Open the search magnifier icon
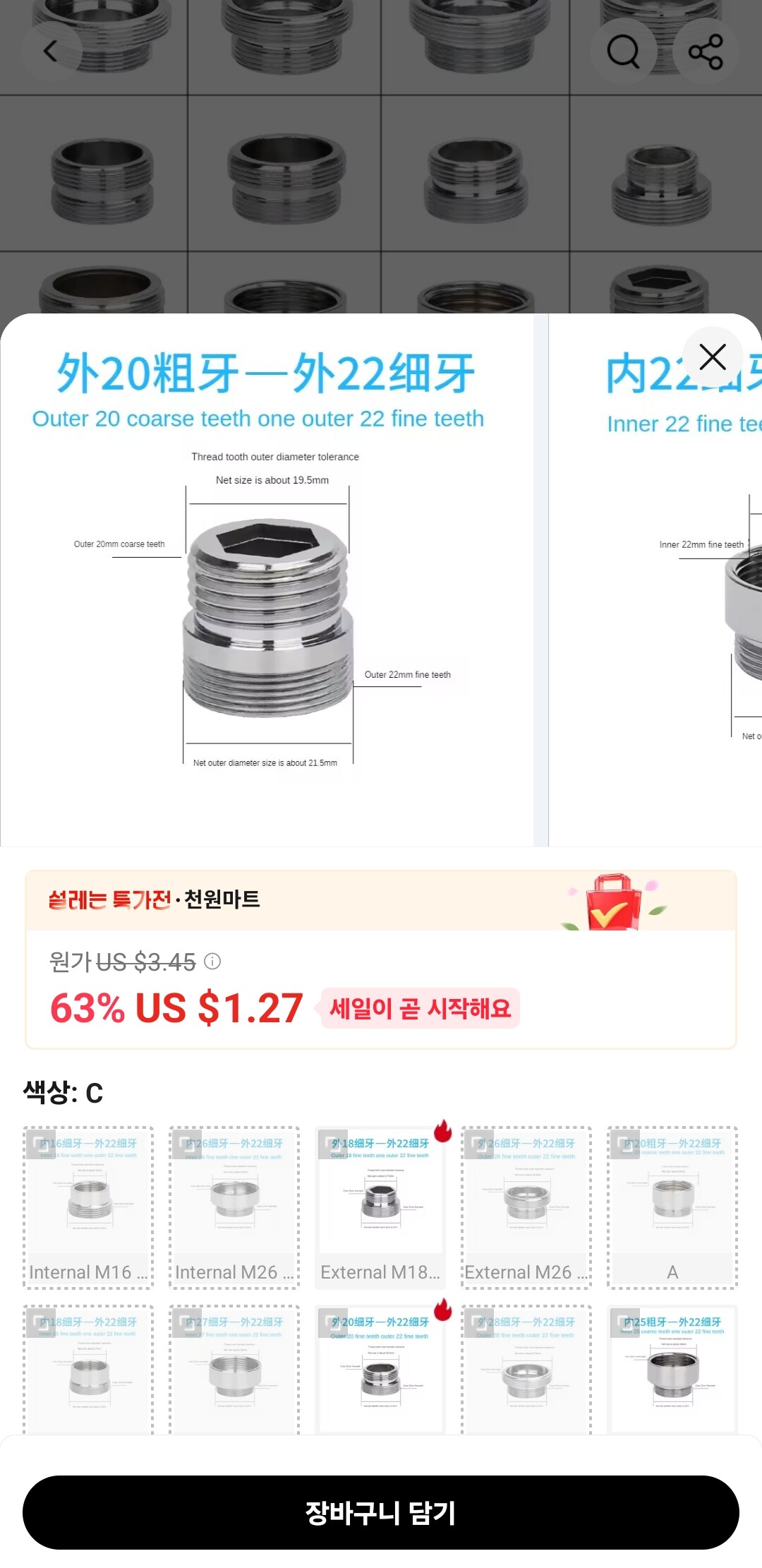The width and height of the screenshot is (762, 1568). pos(624,52)
